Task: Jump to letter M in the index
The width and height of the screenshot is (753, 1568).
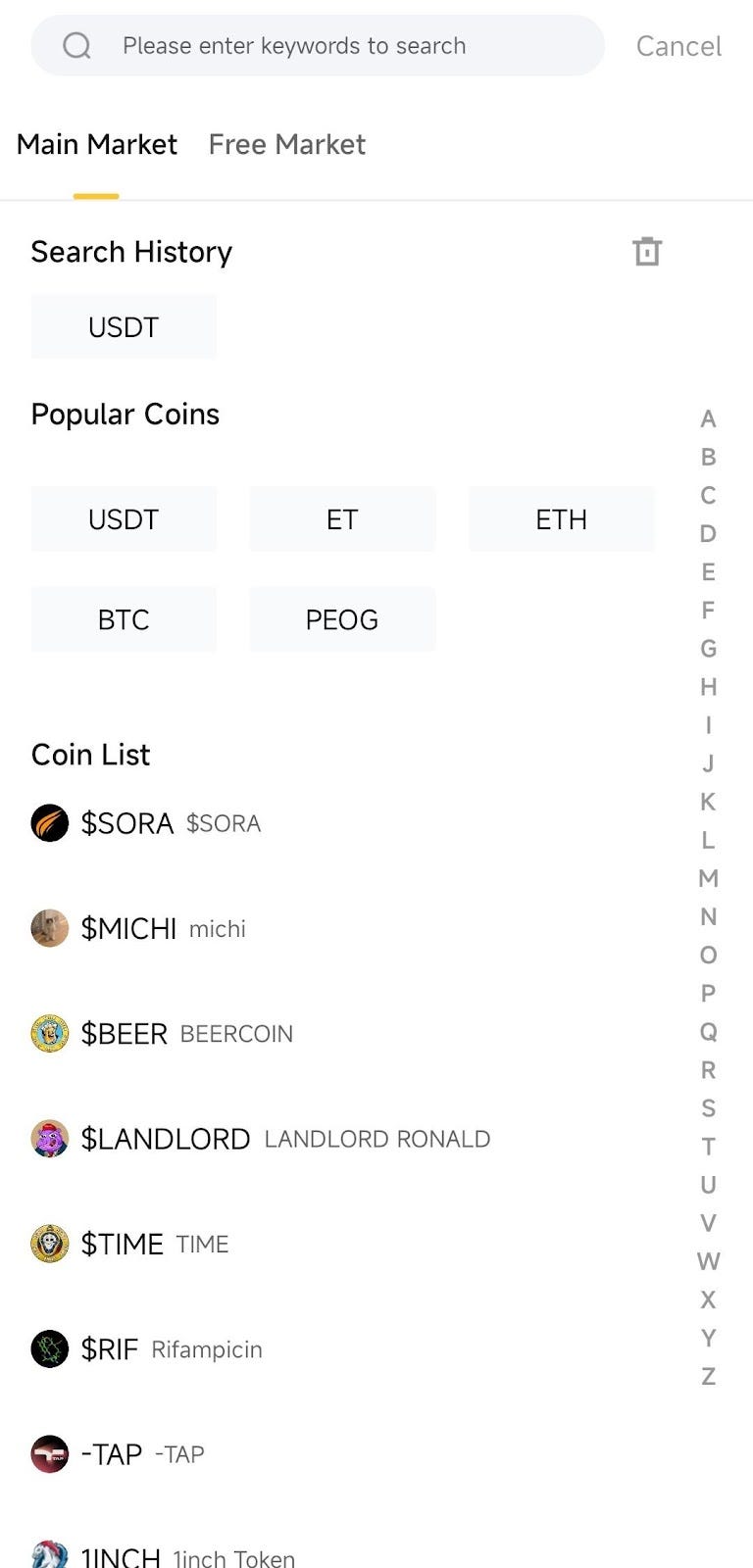Action: 708,878
